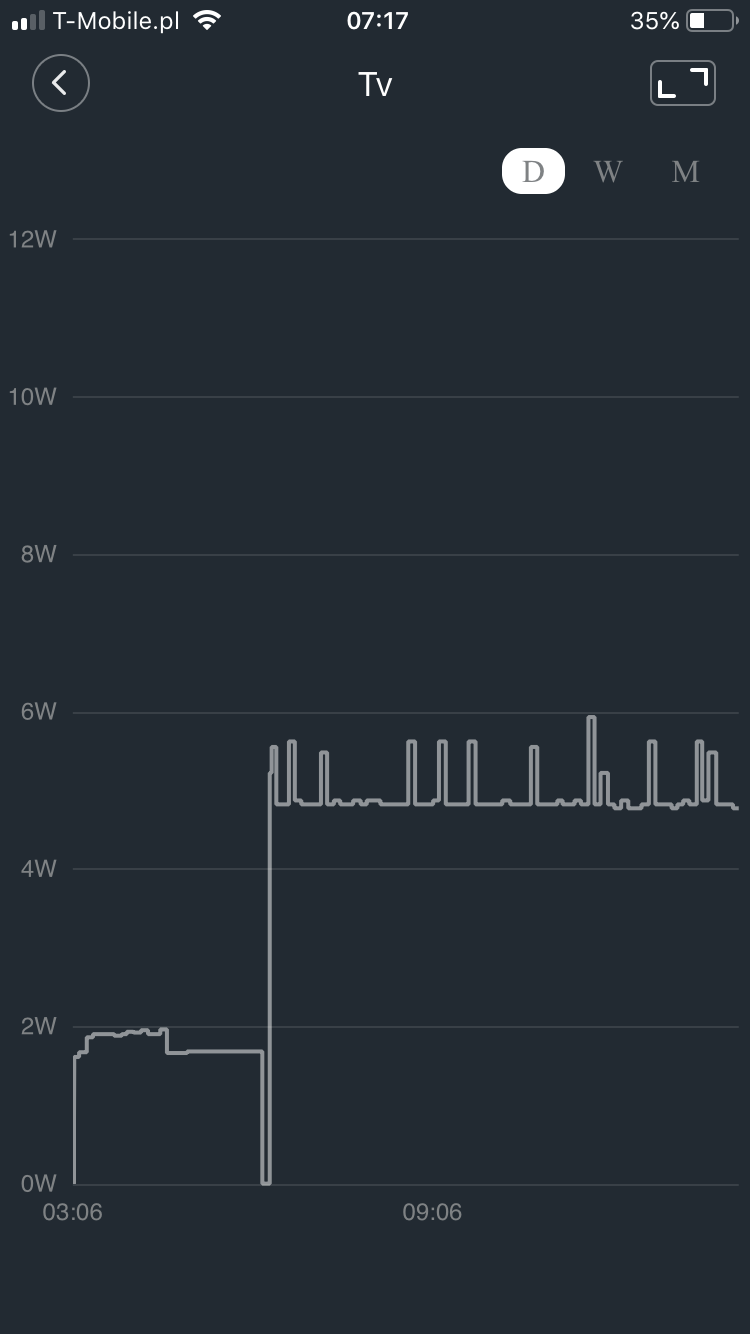Go back using the arrow button

pos(61,83)
